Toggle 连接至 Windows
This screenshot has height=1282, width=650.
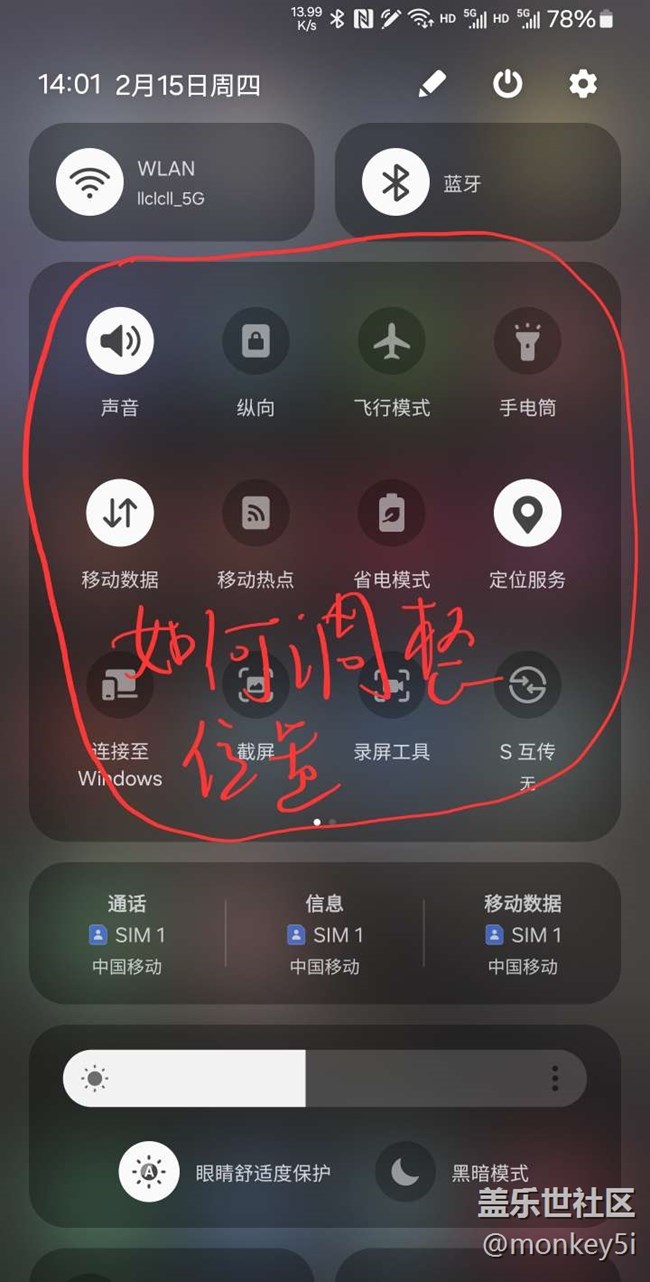click(120, 685)
